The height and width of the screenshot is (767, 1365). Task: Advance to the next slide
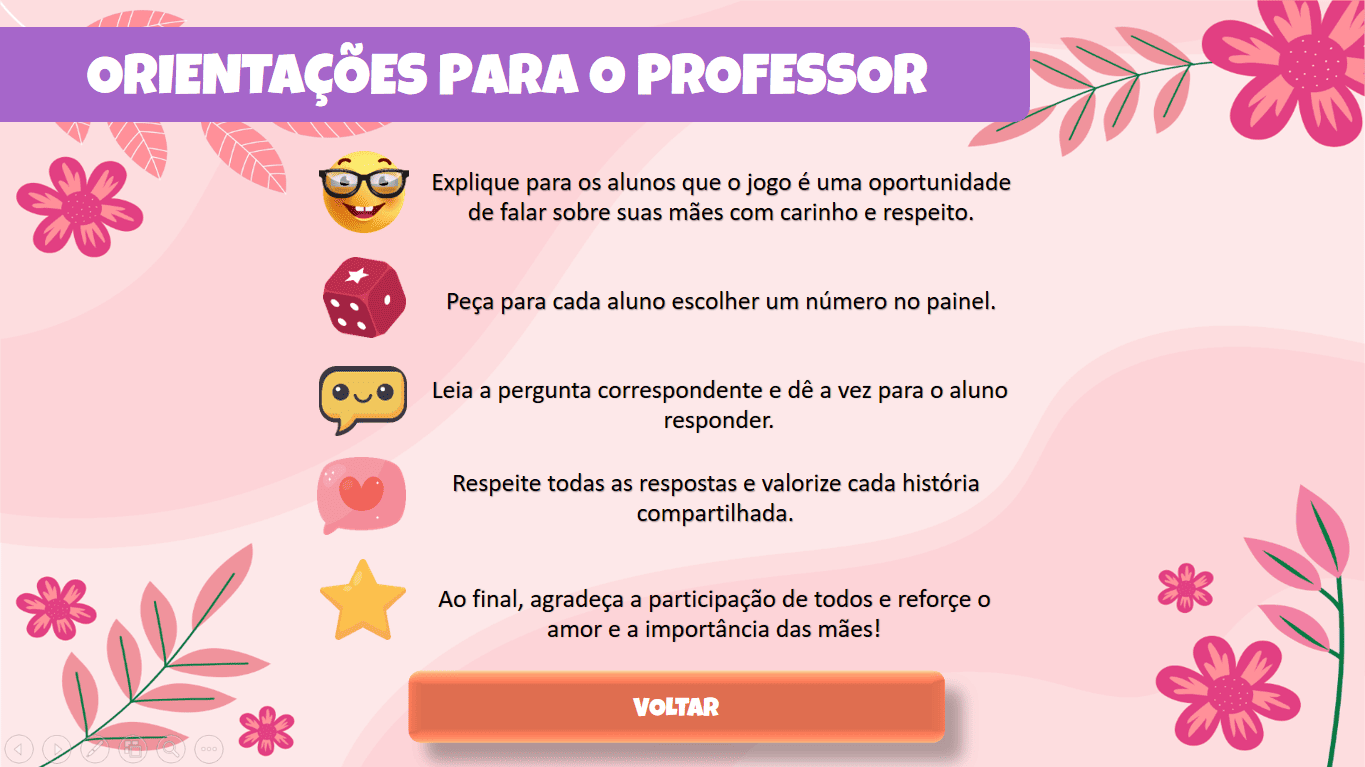pos(58,747)
